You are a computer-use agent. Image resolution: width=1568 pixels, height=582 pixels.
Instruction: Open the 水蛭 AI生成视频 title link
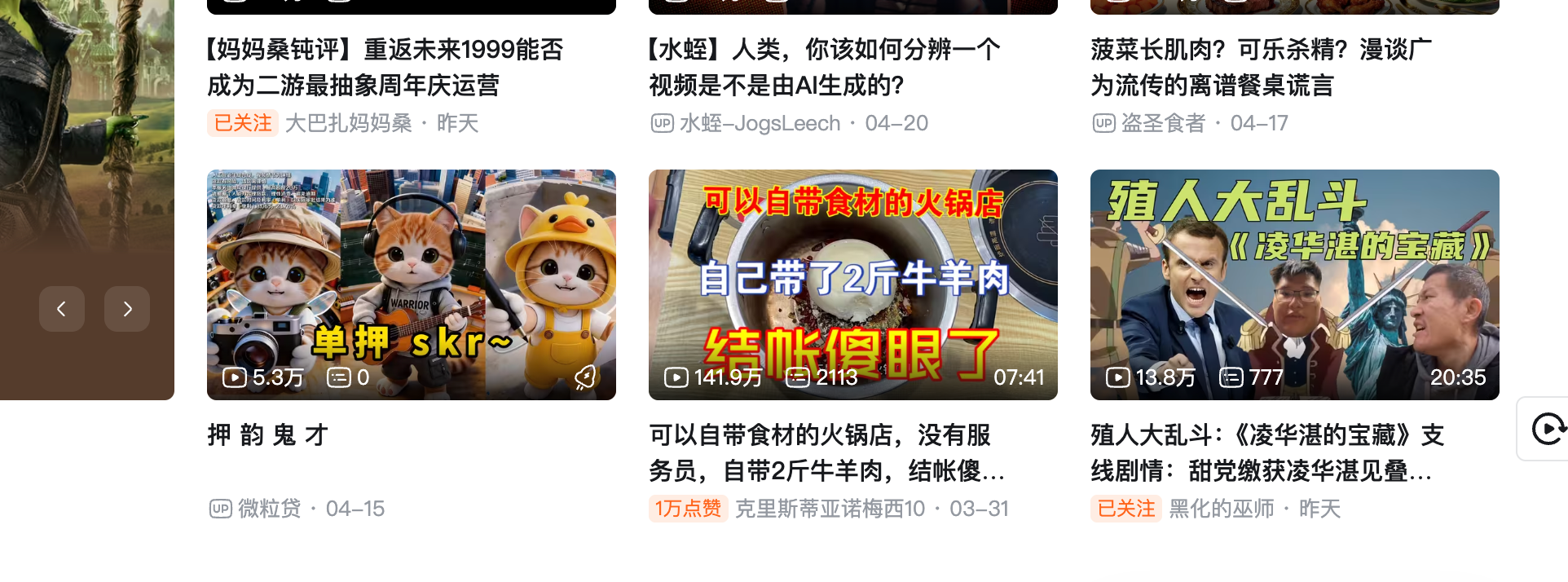[x=824, y=68]
